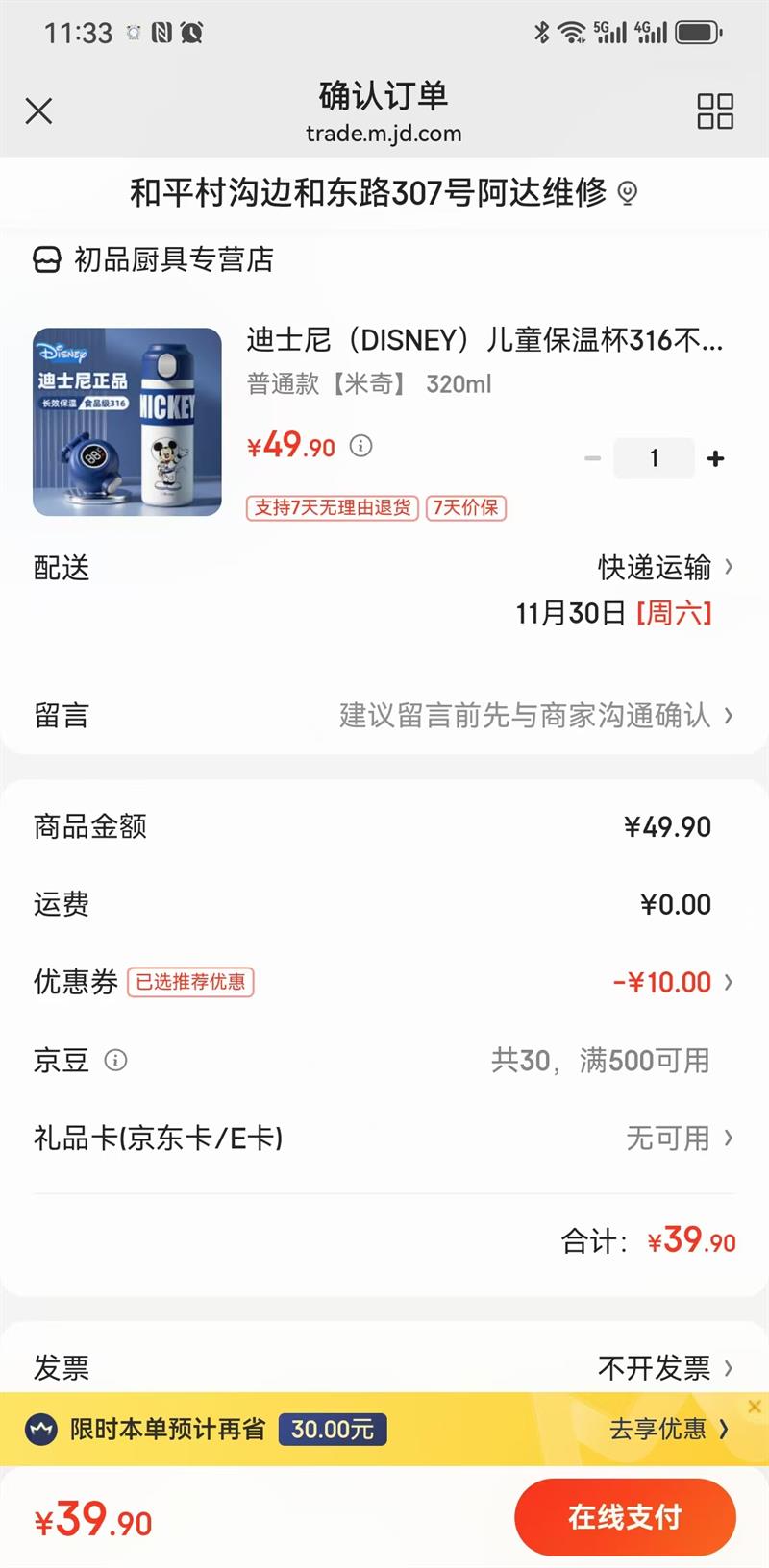The height and width of the screenshot is (1568, 769).
Task: Click the alarm clock status bar icon
Action: tap(189, 32)
